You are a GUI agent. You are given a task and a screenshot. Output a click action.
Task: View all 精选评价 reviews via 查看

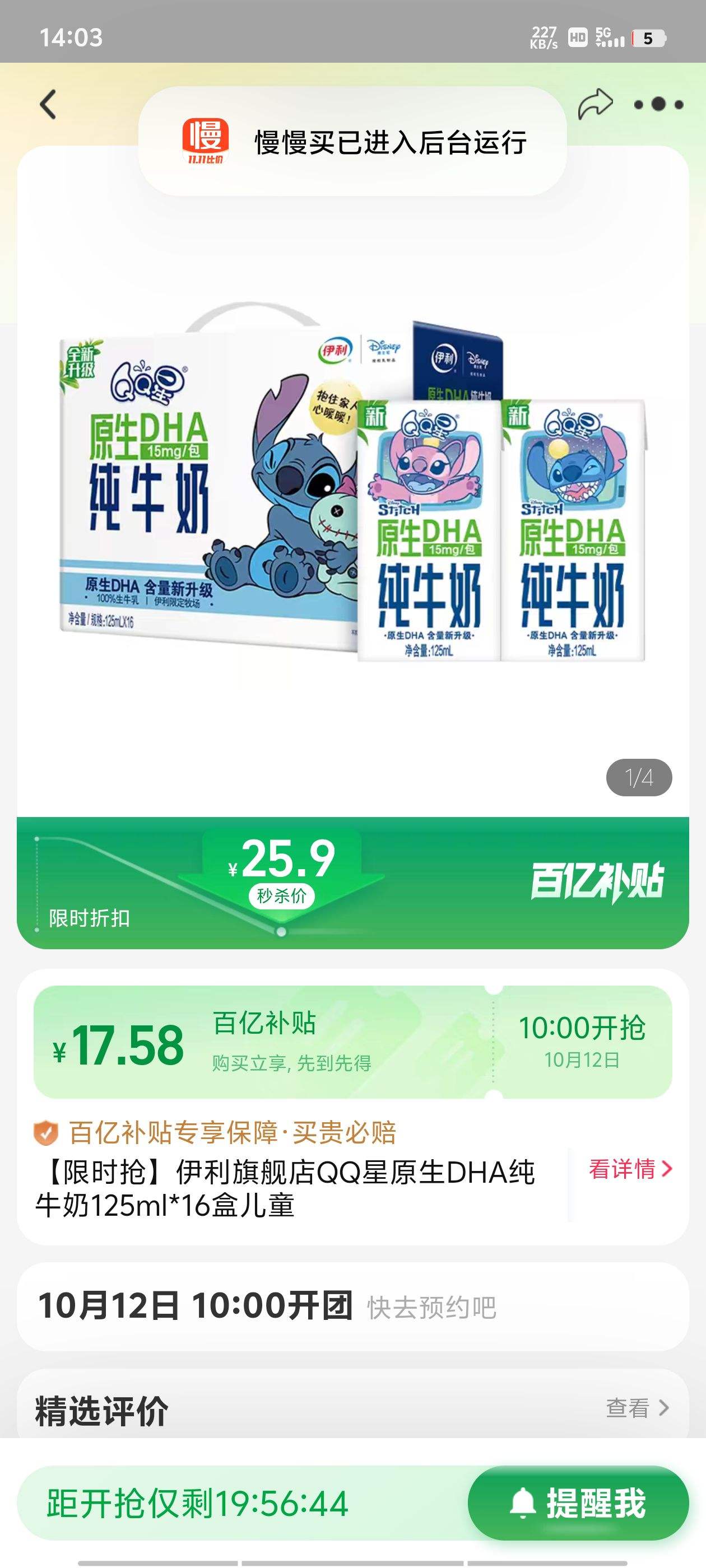(x=637, y=1408)
